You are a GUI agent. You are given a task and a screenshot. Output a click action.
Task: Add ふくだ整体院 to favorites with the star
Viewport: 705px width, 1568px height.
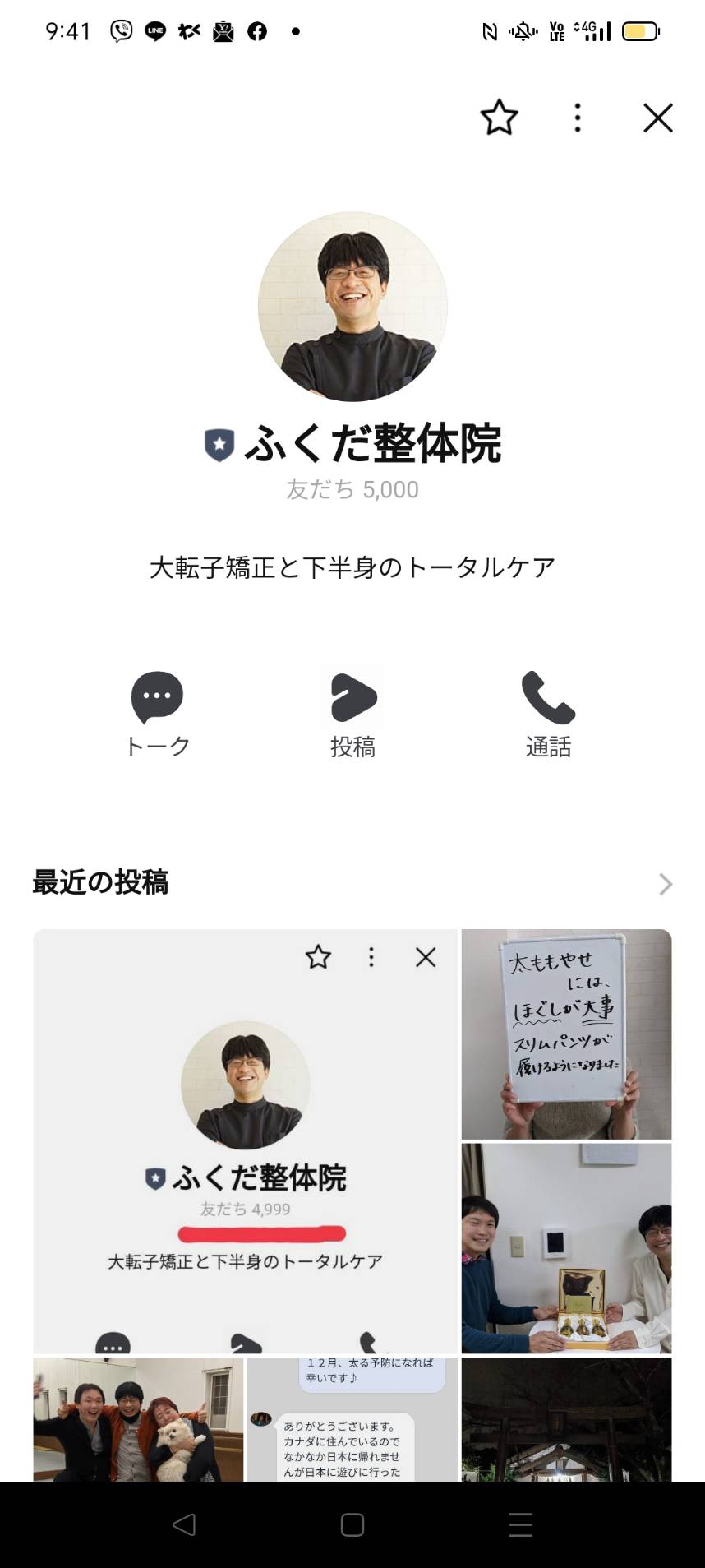pos(499,118)
